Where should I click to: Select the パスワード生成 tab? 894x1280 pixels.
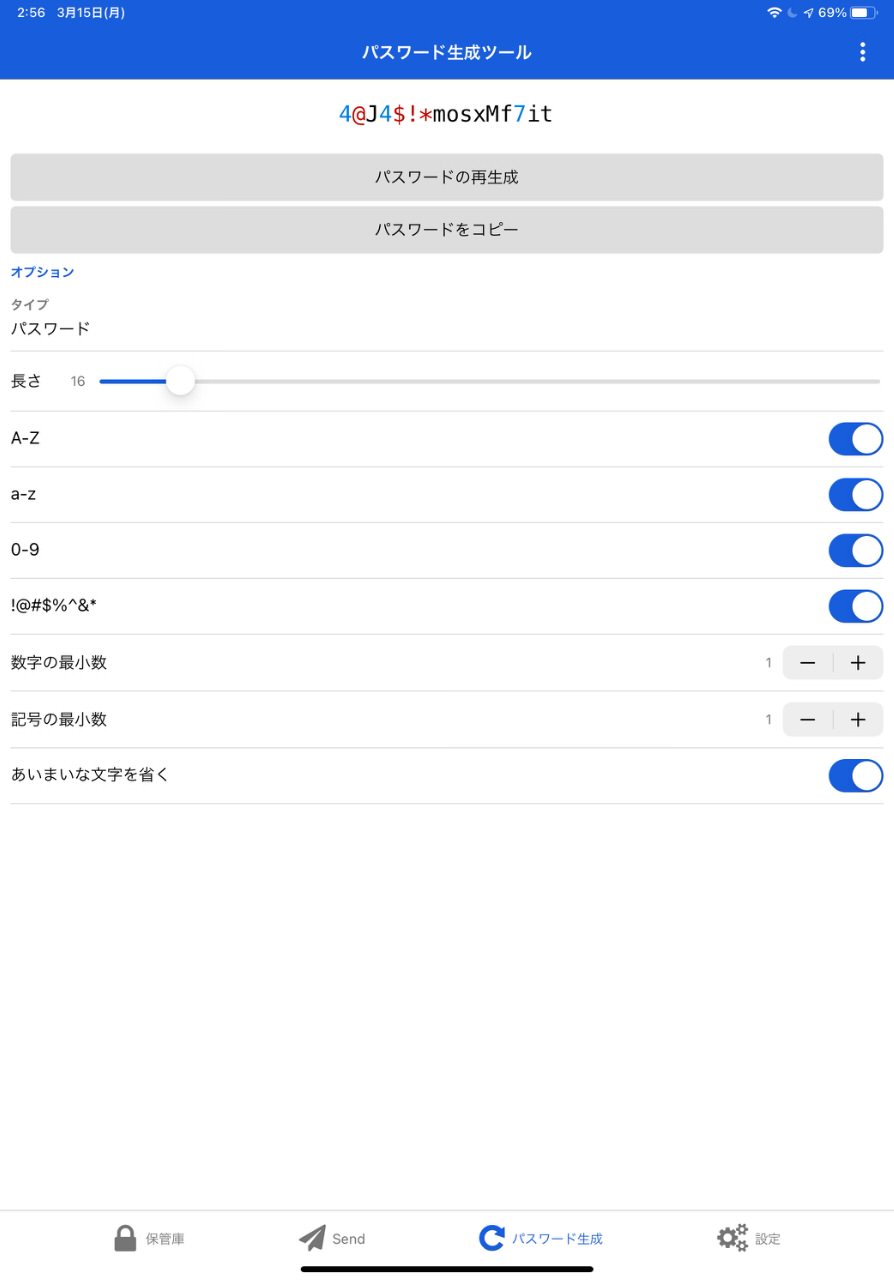pyautogui.click(x=541, y=1239)
